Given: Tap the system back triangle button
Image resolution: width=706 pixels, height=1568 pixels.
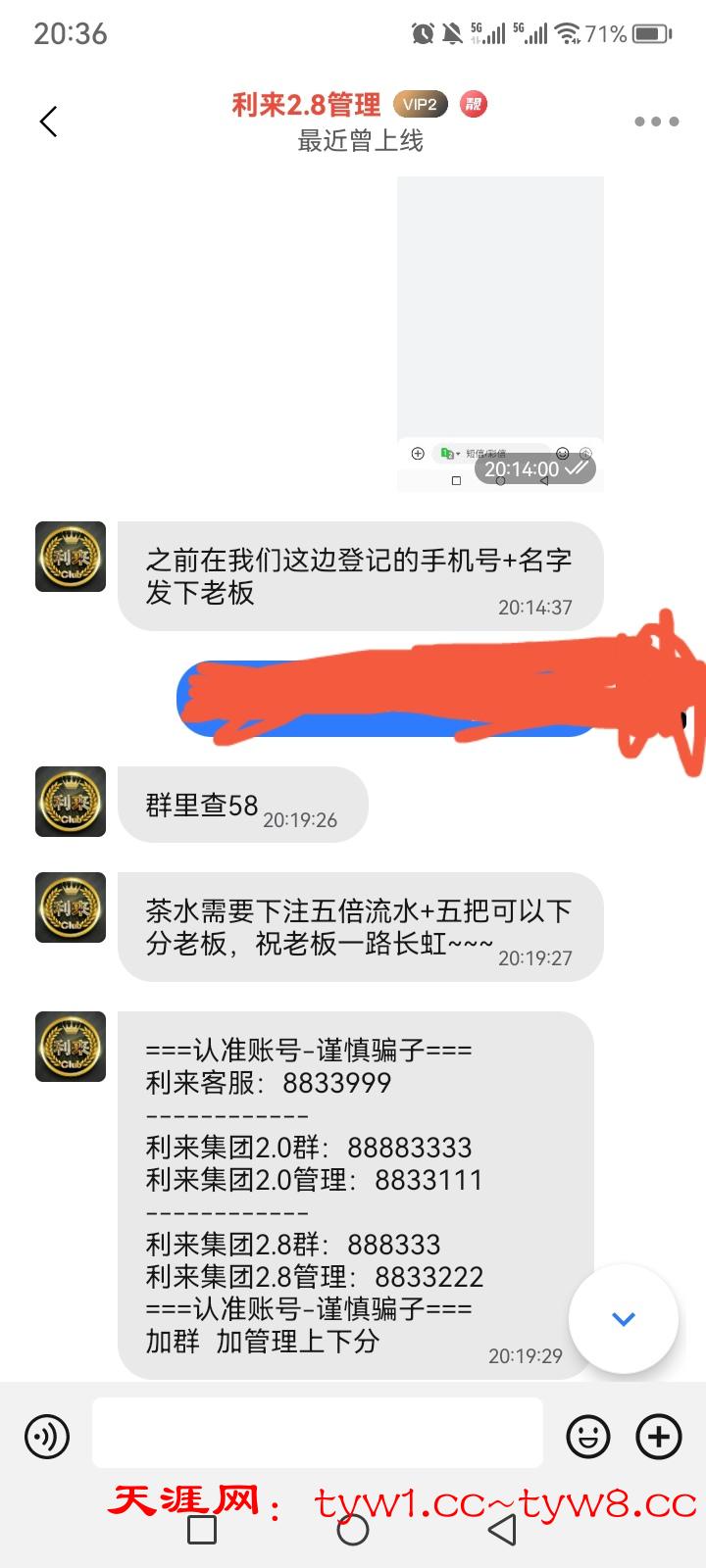Looking at the screenshot, I should (502, 1530).
